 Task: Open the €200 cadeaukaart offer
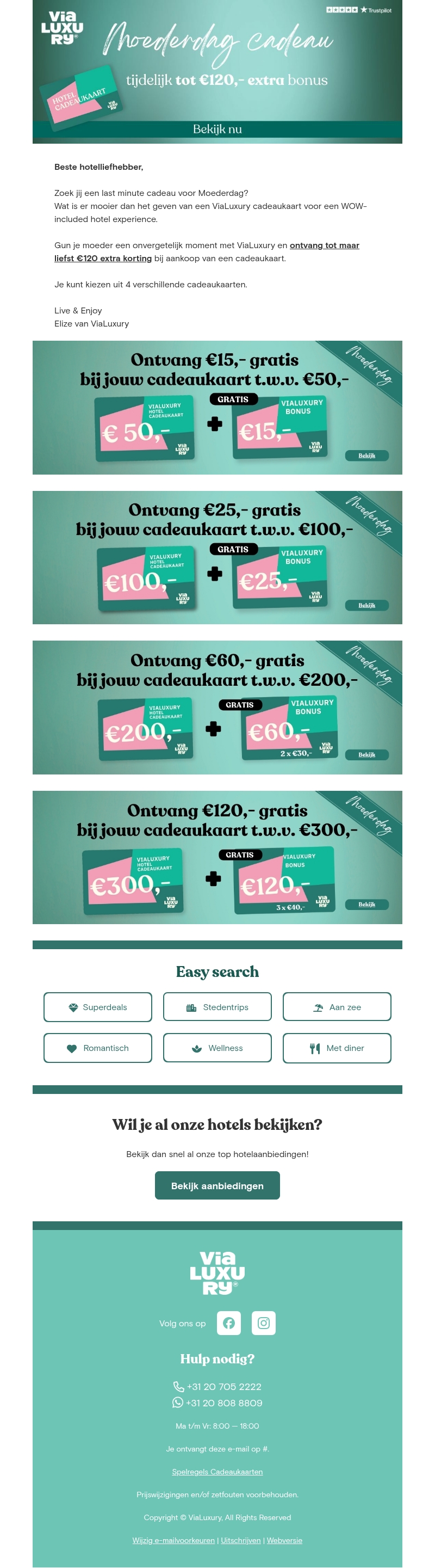[366, 754]
